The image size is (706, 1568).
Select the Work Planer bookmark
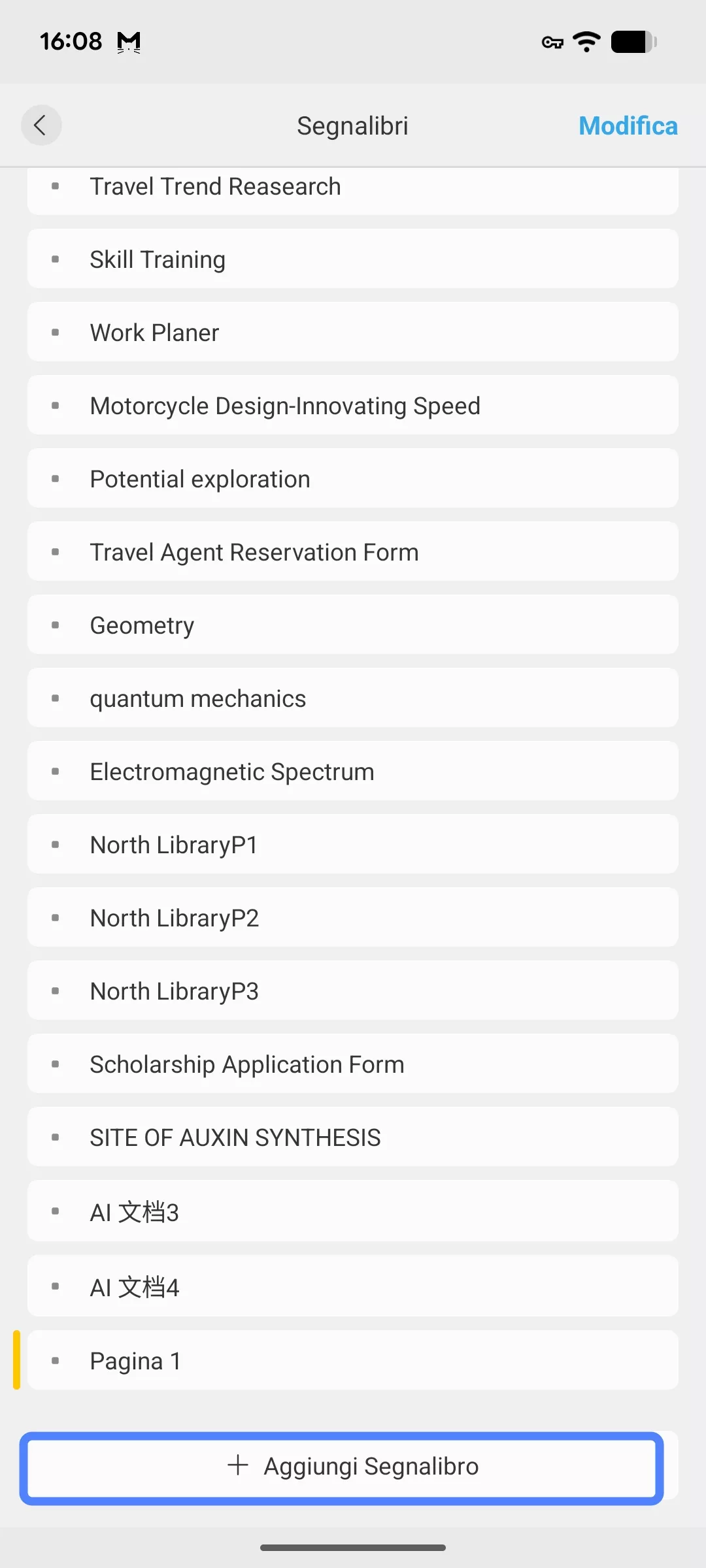[154, 332]
